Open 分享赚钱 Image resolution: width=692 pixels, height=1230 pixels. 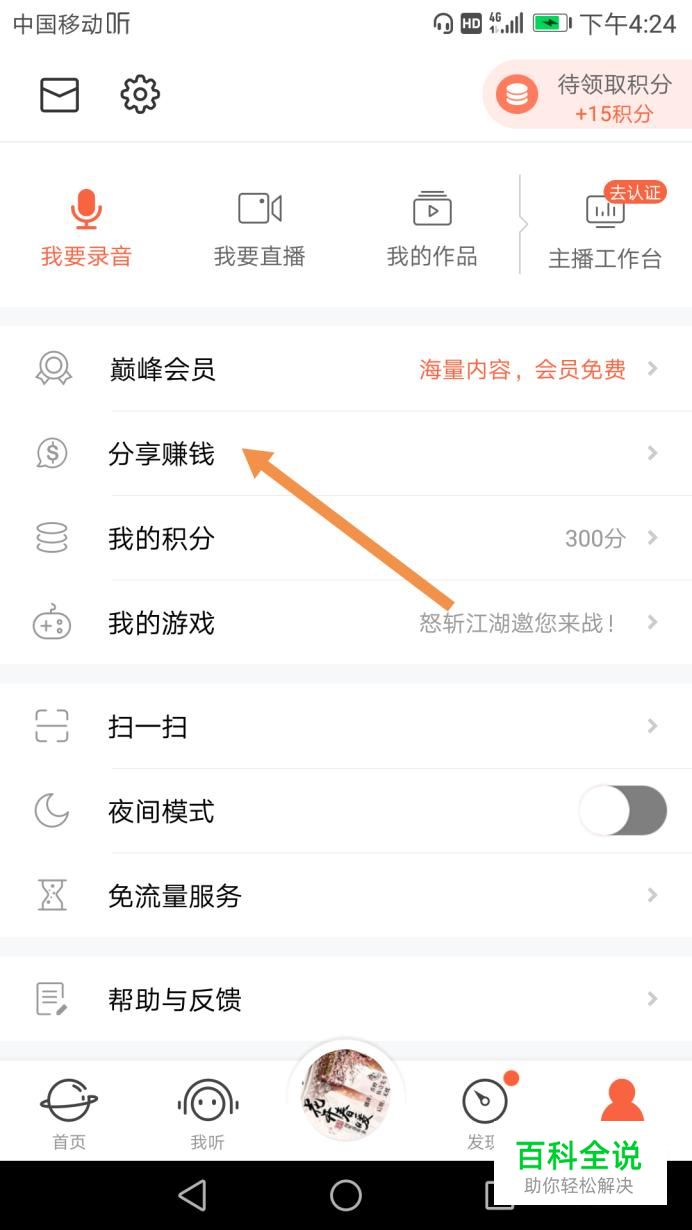click(x=346, y=454)
